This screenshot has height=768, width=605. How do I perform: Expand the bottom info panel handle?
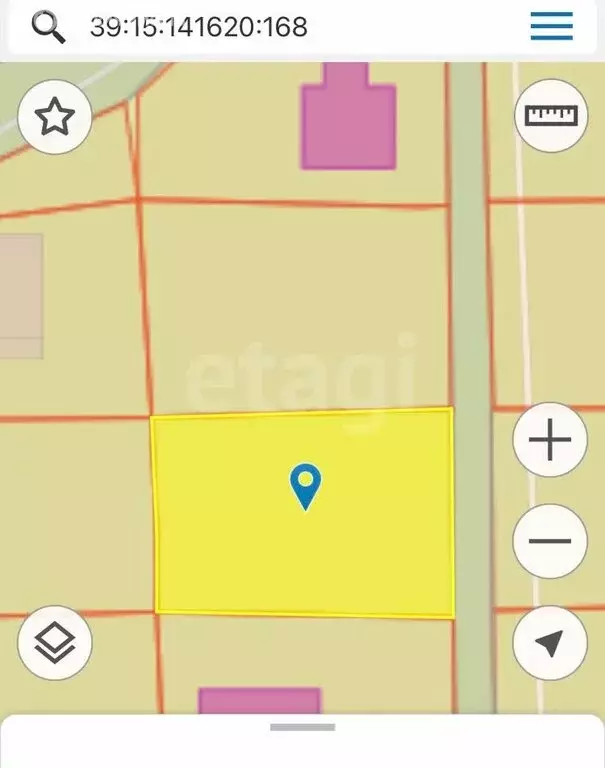pos(302,728)
